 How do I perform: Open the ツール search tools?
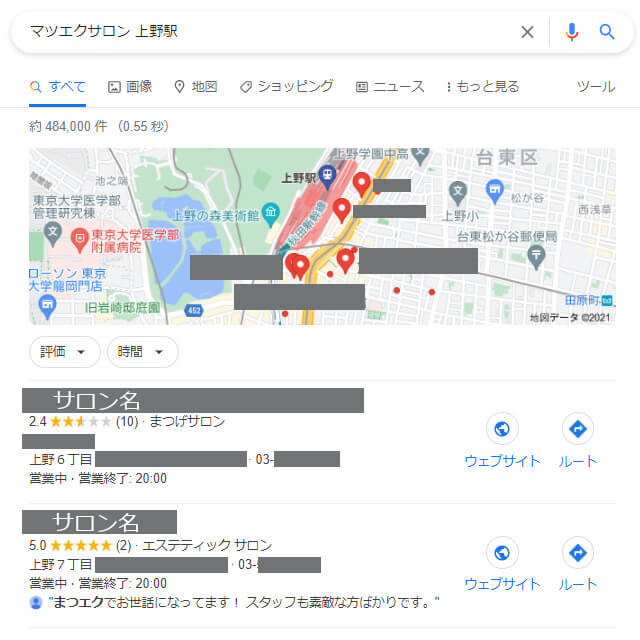point(596,87)
